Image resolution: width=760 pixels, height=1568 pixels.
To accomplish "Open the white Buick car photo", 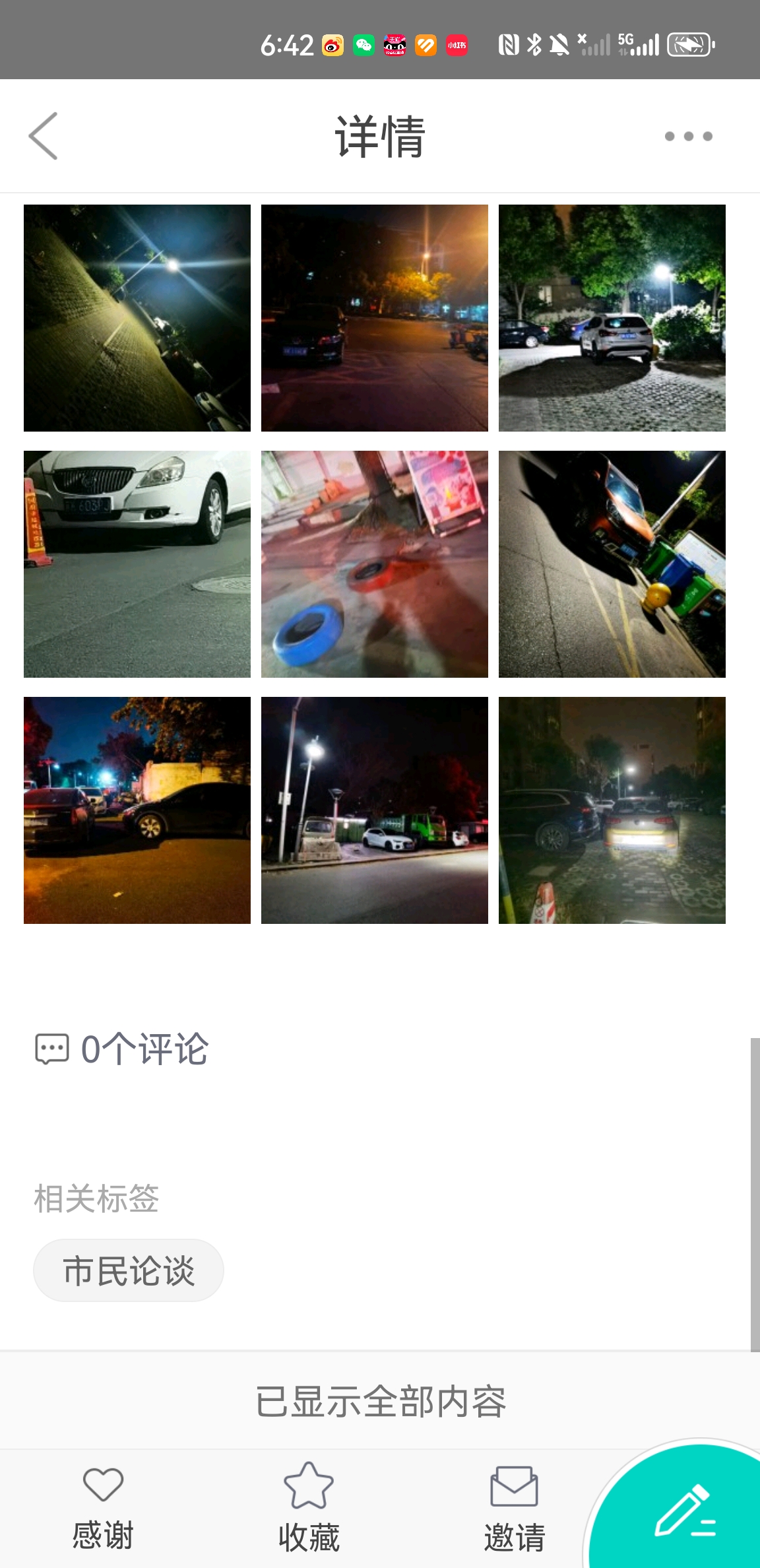I will (x=137, y=564).
